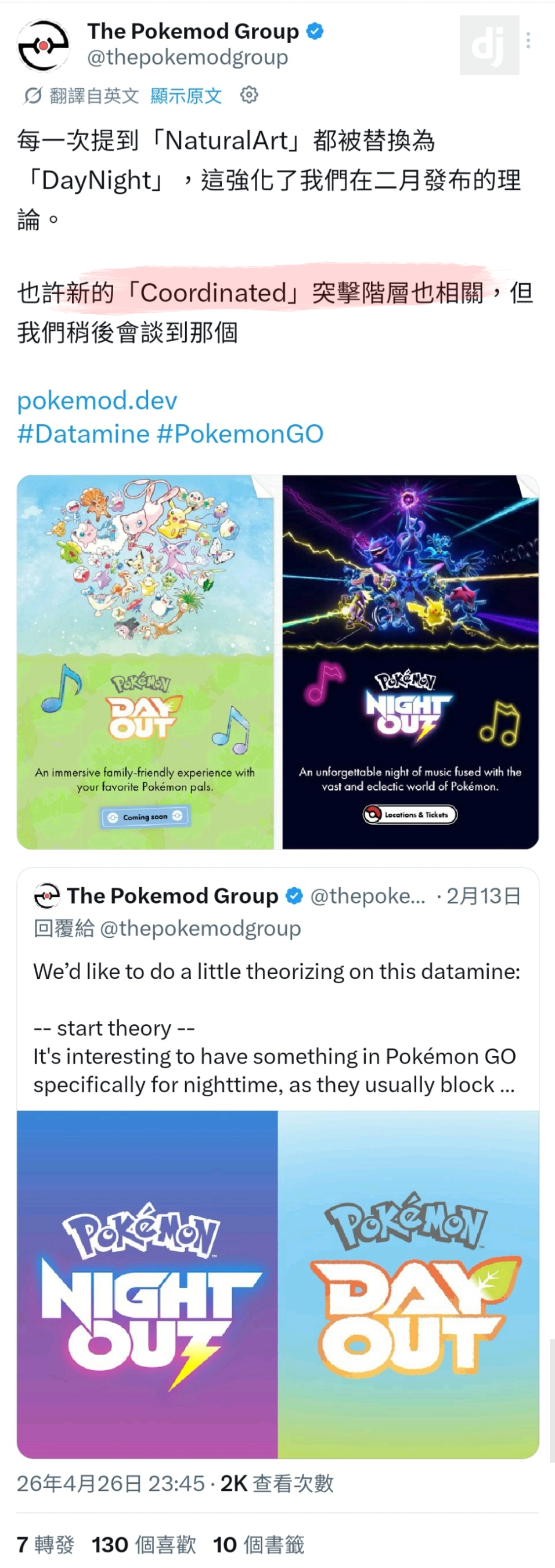View the 7 轉發 reposts list
The height and width of the screenshot is (1568, 555).
pyautogui.click(x=45, y=1544)
